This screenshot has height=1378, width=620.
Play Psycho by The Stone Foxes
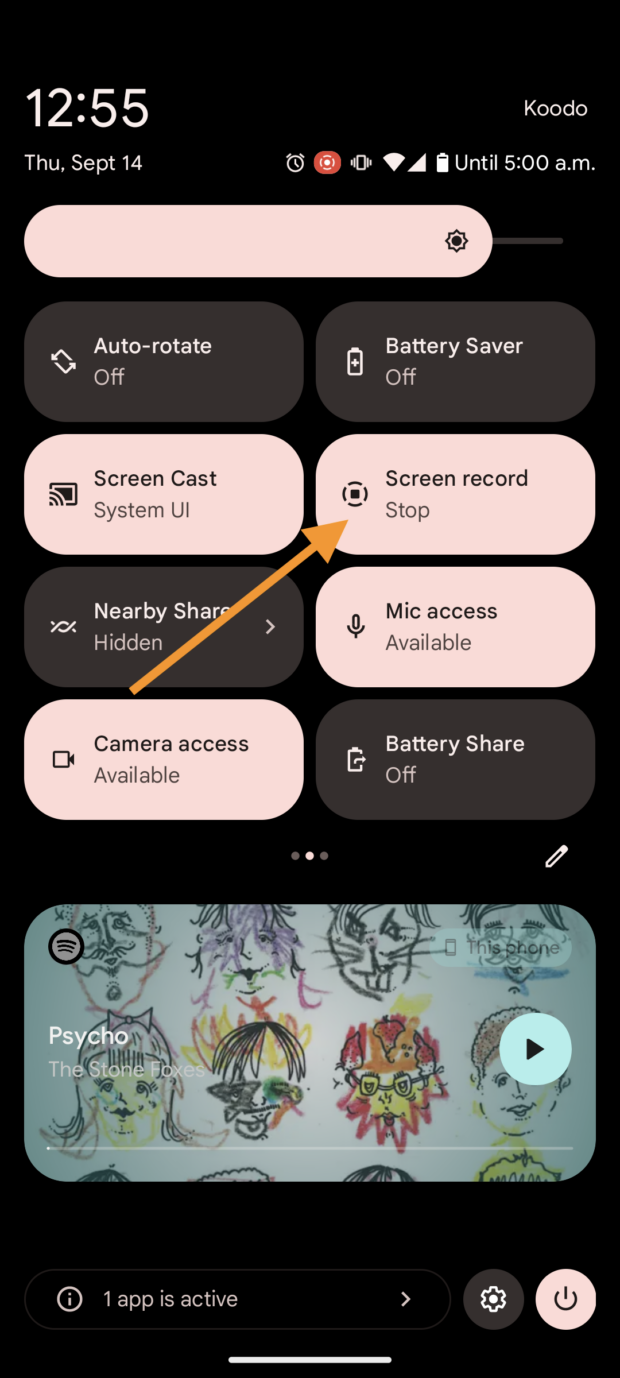535,1049
